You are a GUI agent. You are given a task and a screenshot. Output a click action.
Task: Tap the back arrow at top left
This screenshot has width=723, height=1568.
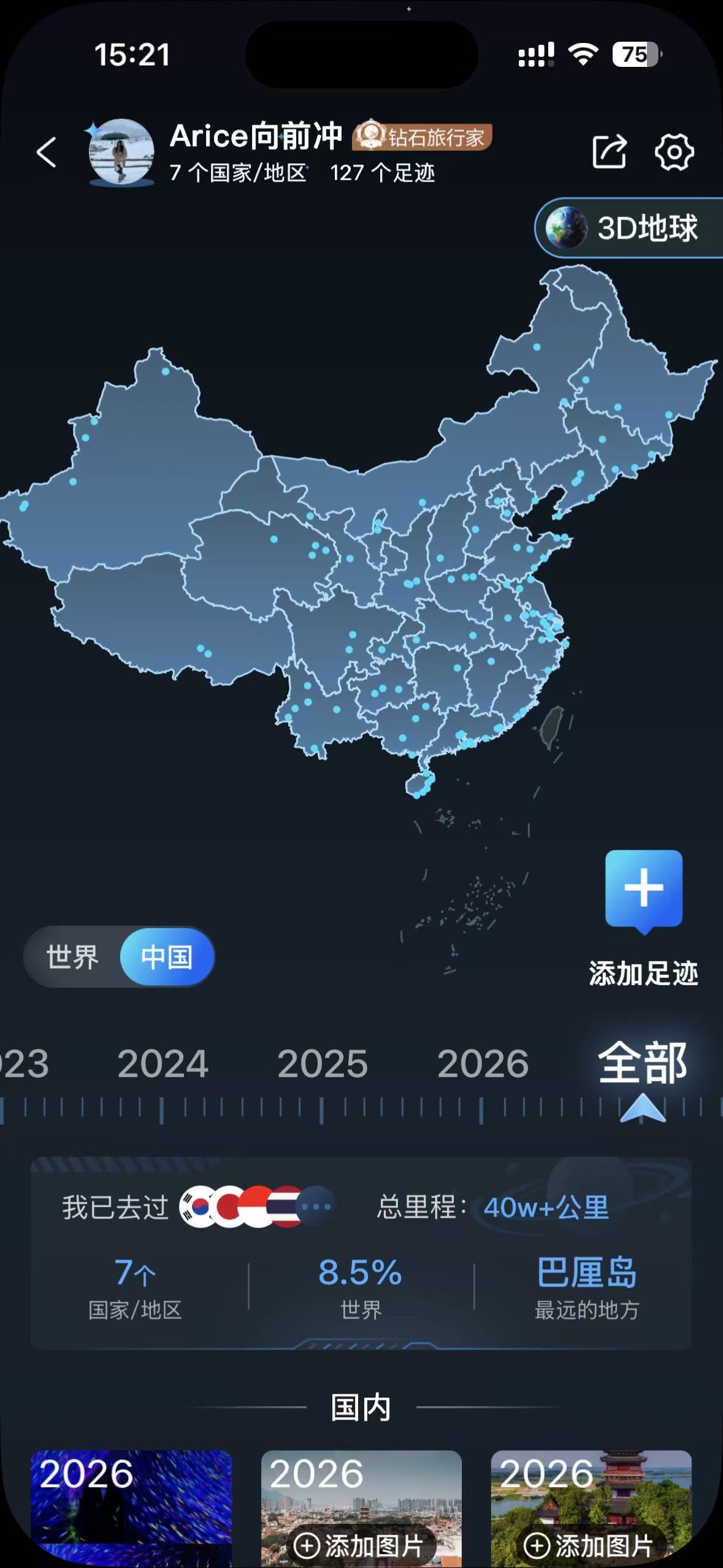point(46,152)
